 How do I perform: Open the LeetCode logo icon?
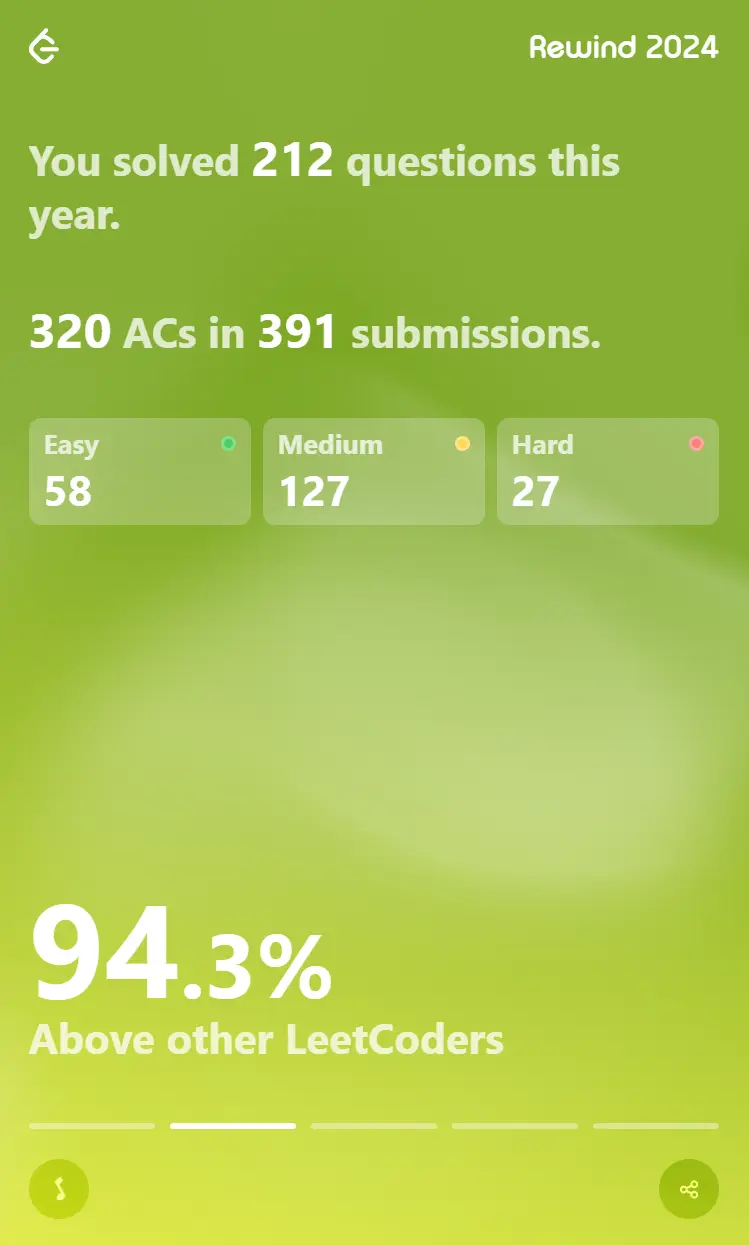pos(44,47)
